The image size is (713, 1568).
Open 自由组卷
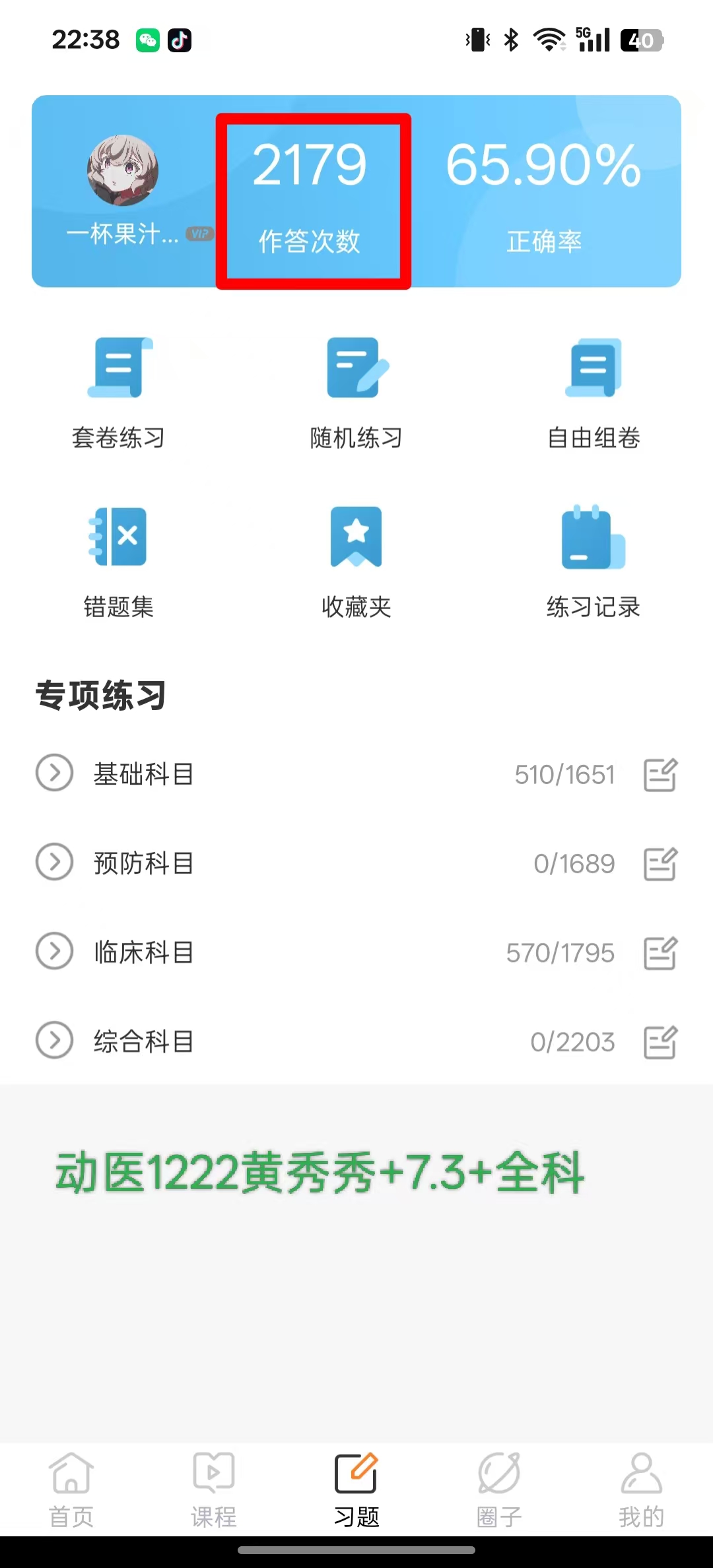594,393
